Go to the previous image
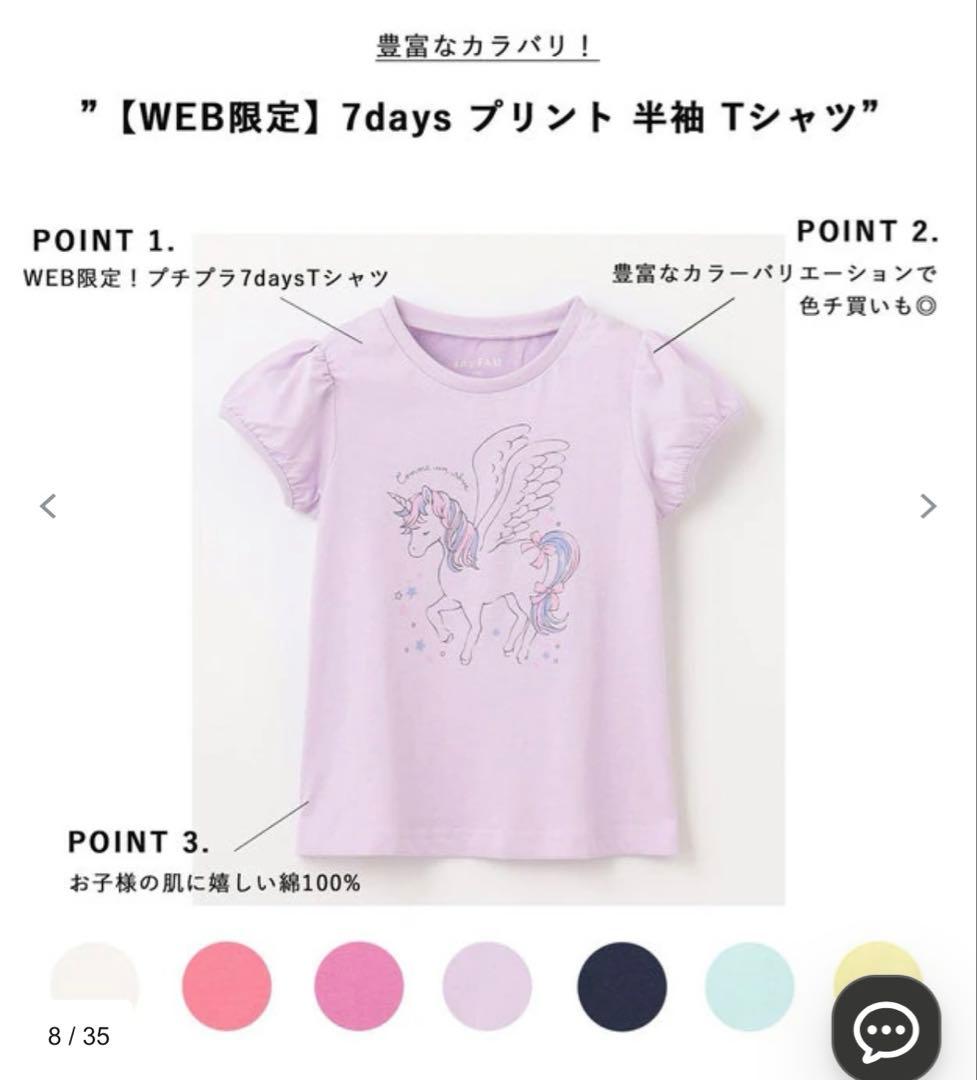 click(x=48, y=506)
